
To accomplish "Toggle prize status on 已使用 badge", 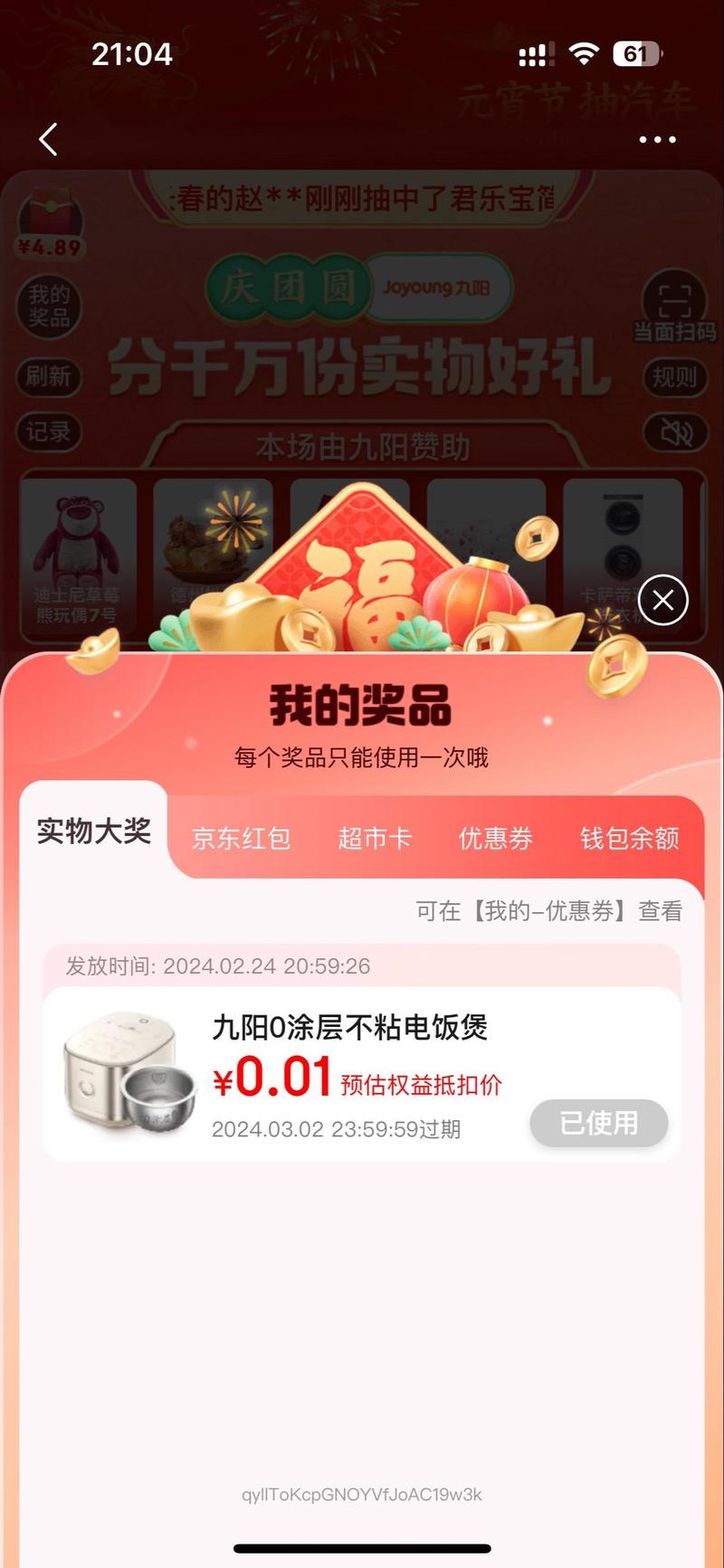I will pyautogui.click(x=598, y=1123).
